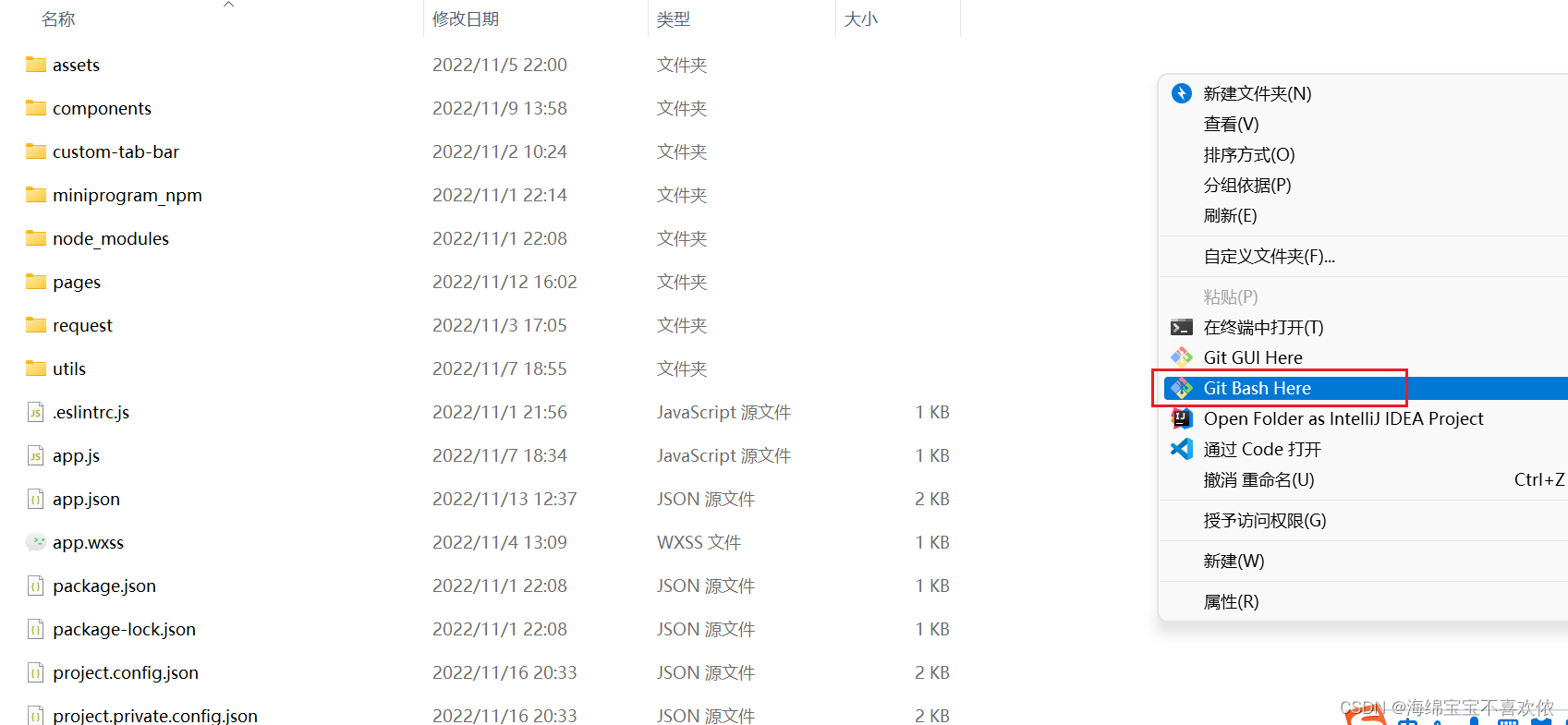Open 授予访问权限(G) submenu
The image size is (1568, 725).
tap(1264, 520)
